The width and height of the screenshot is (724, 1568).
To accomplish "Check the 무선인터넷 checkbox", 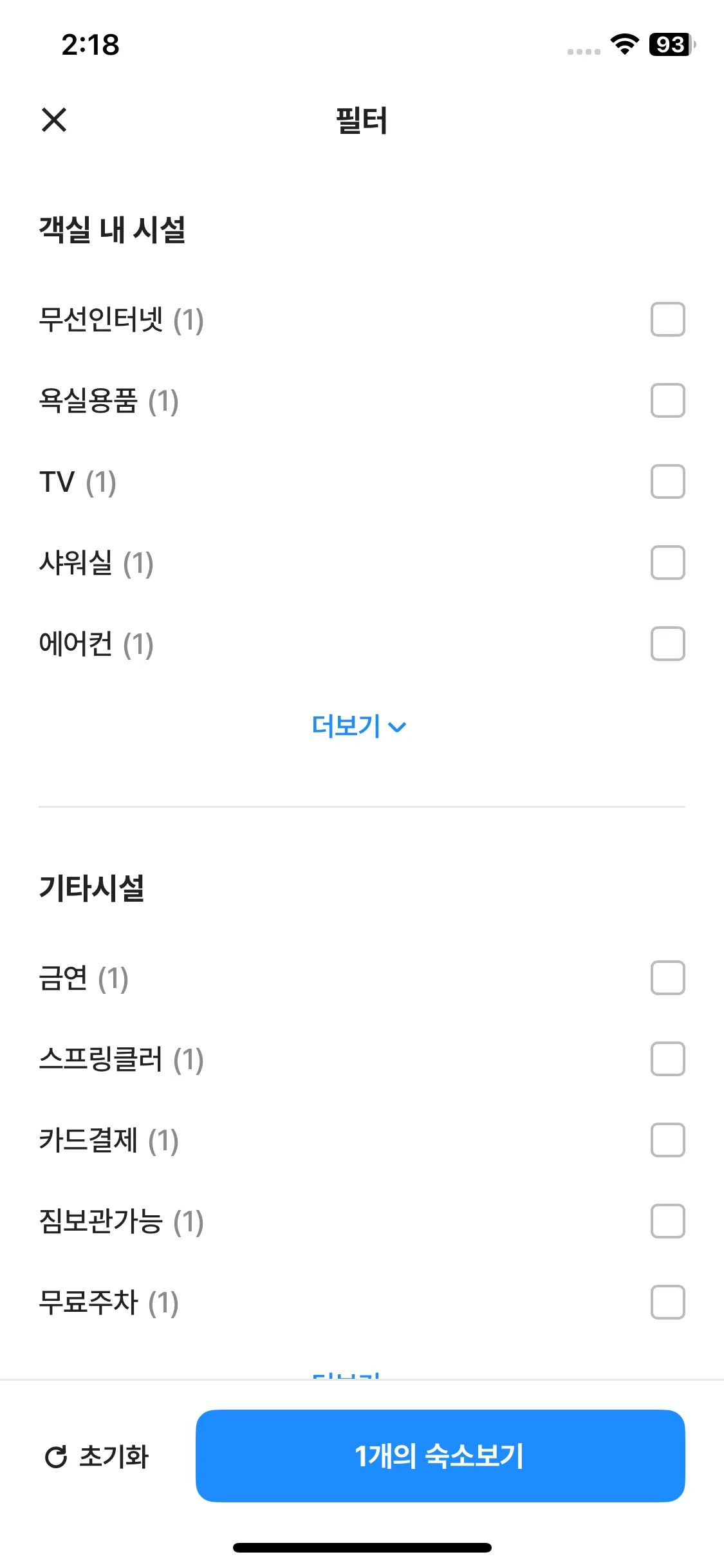I will (667, 320).
